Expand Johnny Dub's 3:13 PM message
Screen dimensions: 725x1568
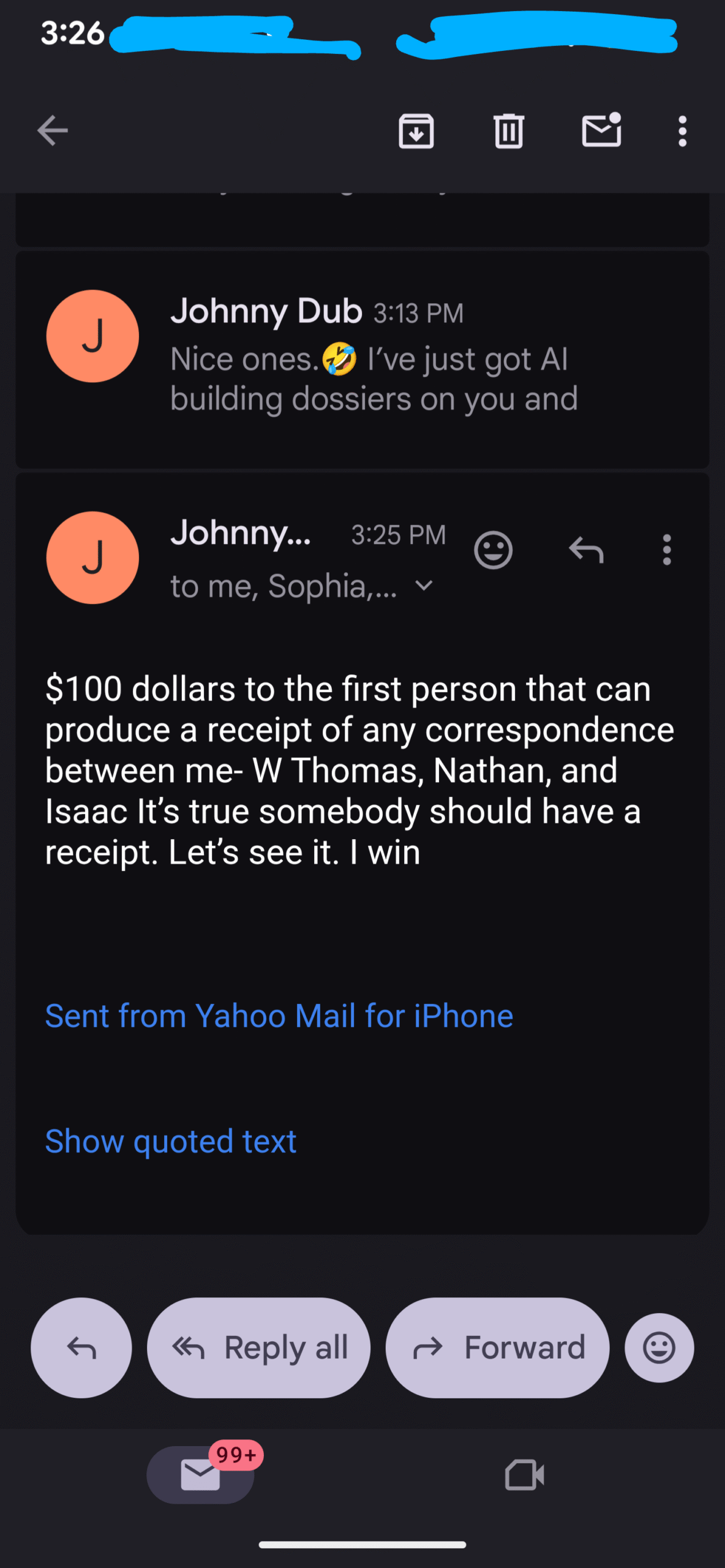pyautogui.click(x=374, y=358)
